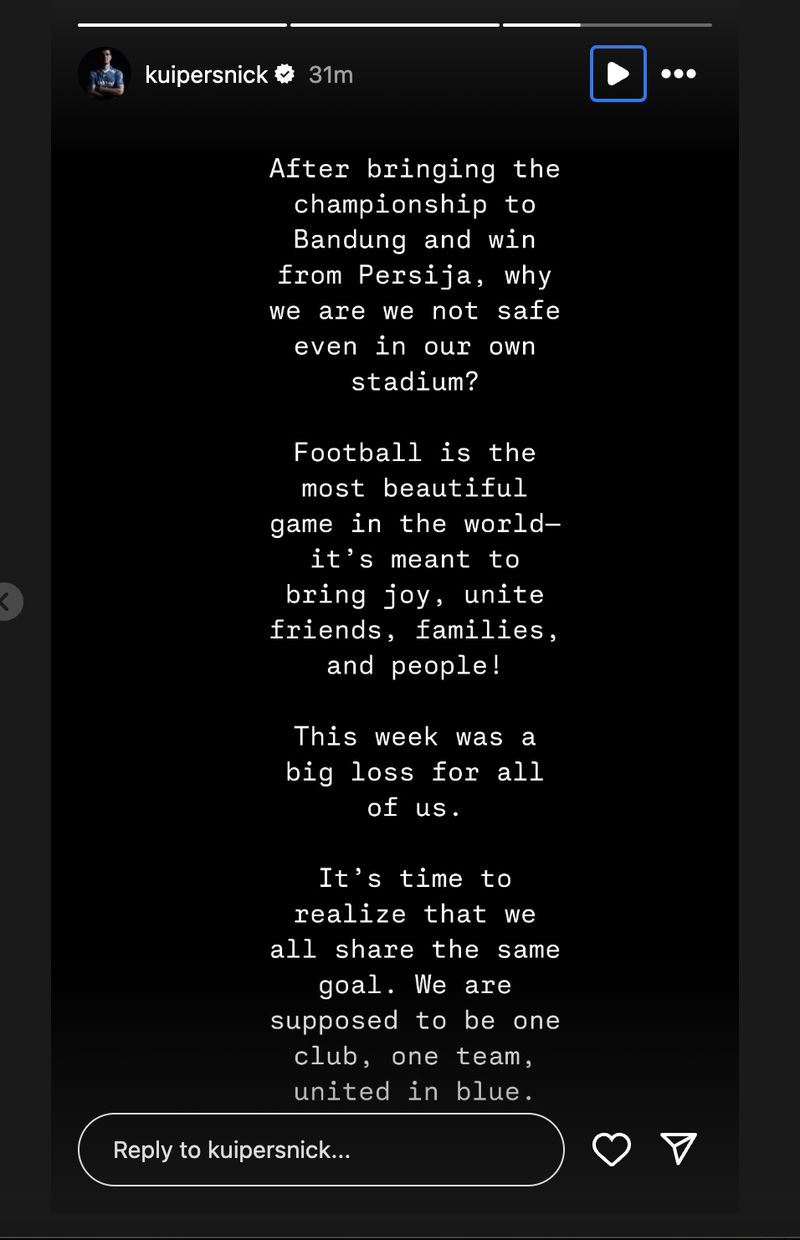The width and height of the screenshot is (800, 1240).
Task: Like this story with the heart
Action: click(x=612, y=1150)
